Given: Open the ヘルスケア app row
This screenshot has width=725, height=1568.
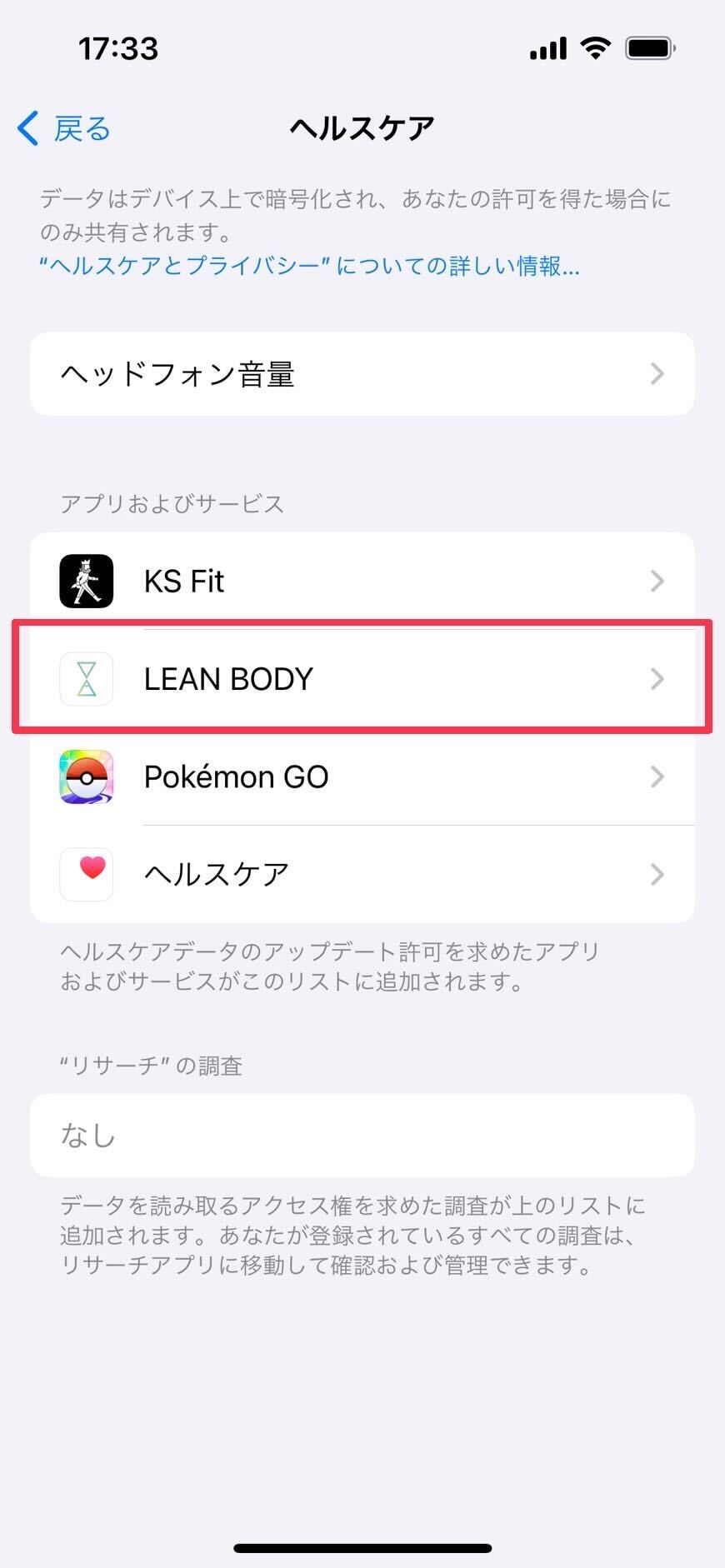Looking at the screenshot, I should (x=362, y=874).
